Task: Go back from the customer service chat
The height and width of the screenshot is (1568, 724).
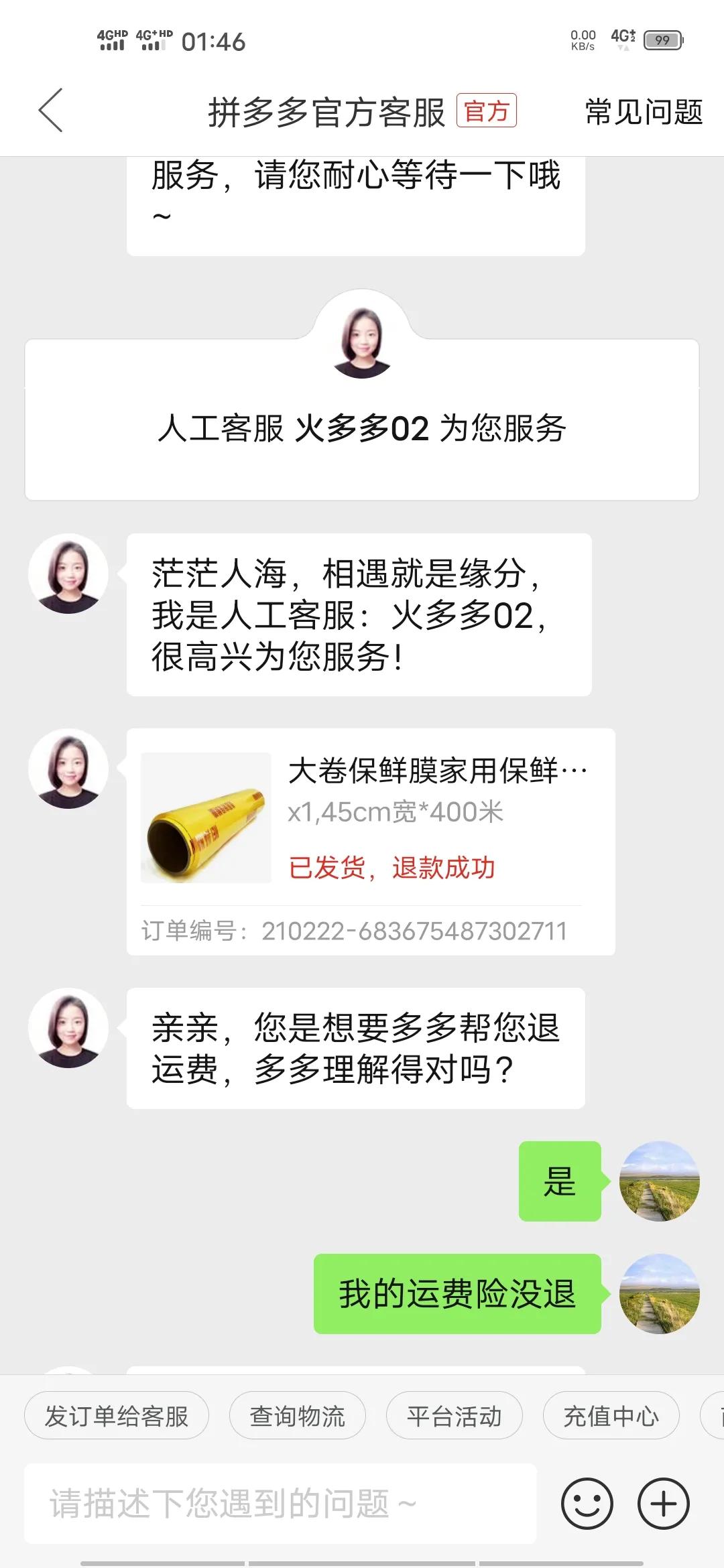Action: click(x=51, y=111)
